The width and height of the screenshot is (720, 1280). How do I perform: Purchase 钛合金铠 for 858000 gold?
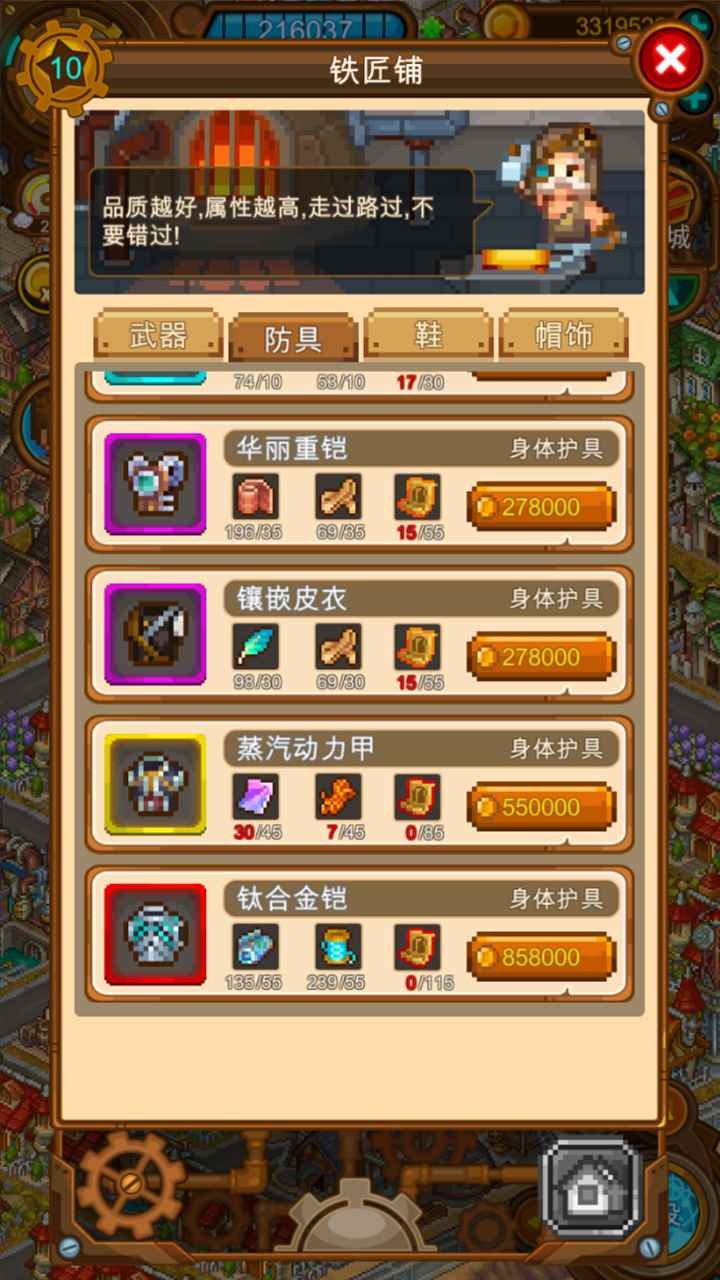[x=541, y=957]
